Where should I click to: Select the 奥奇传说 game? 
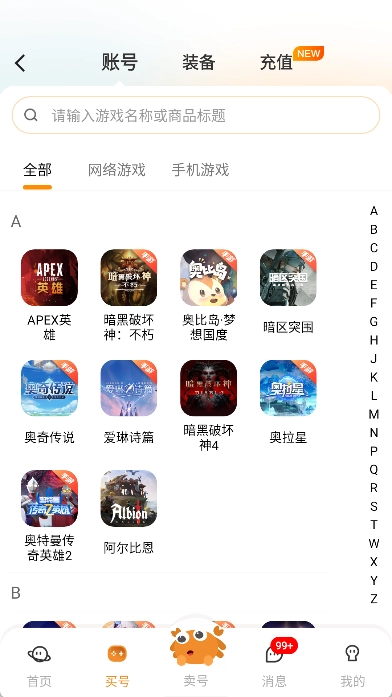tap(49, 403)
